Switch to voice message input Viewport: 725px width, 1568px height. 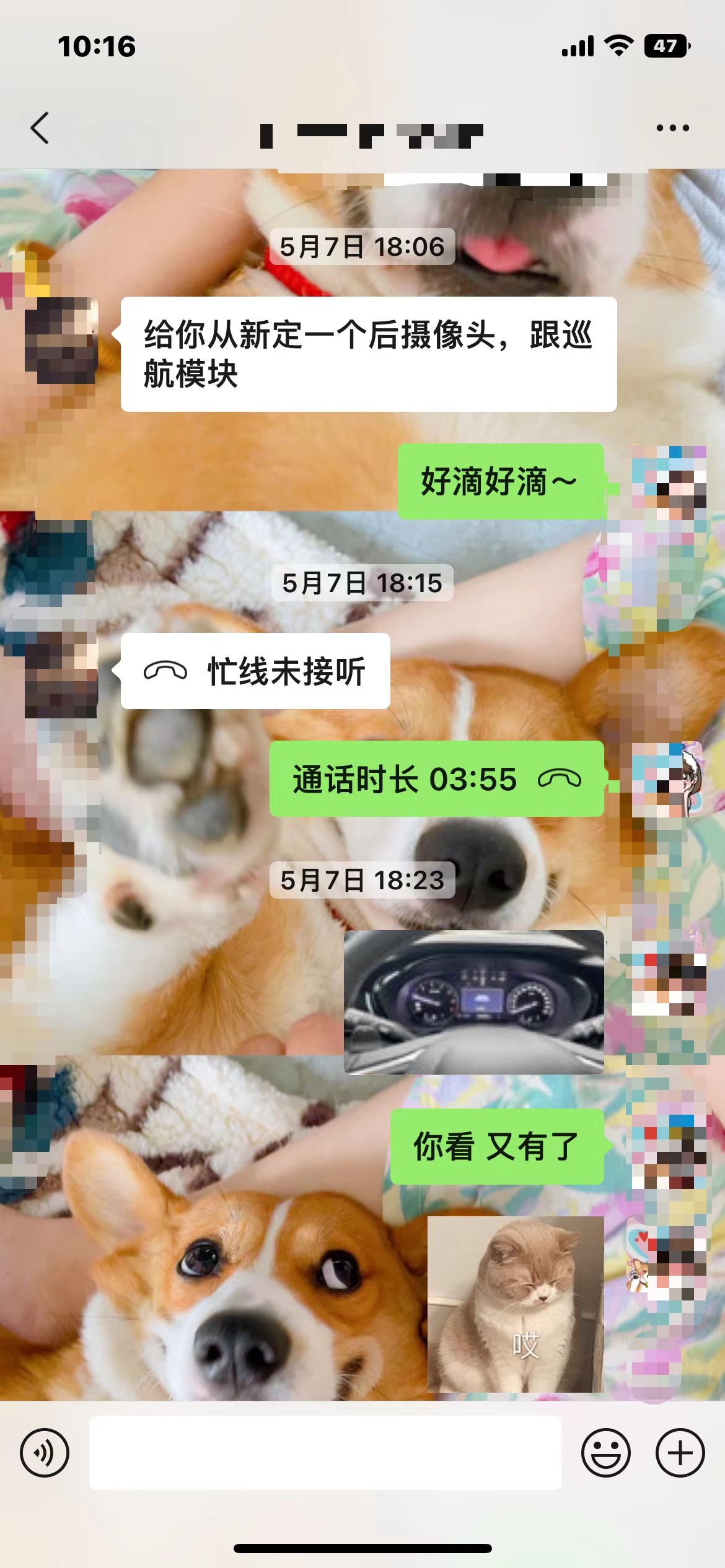(x=45, y=1453)
